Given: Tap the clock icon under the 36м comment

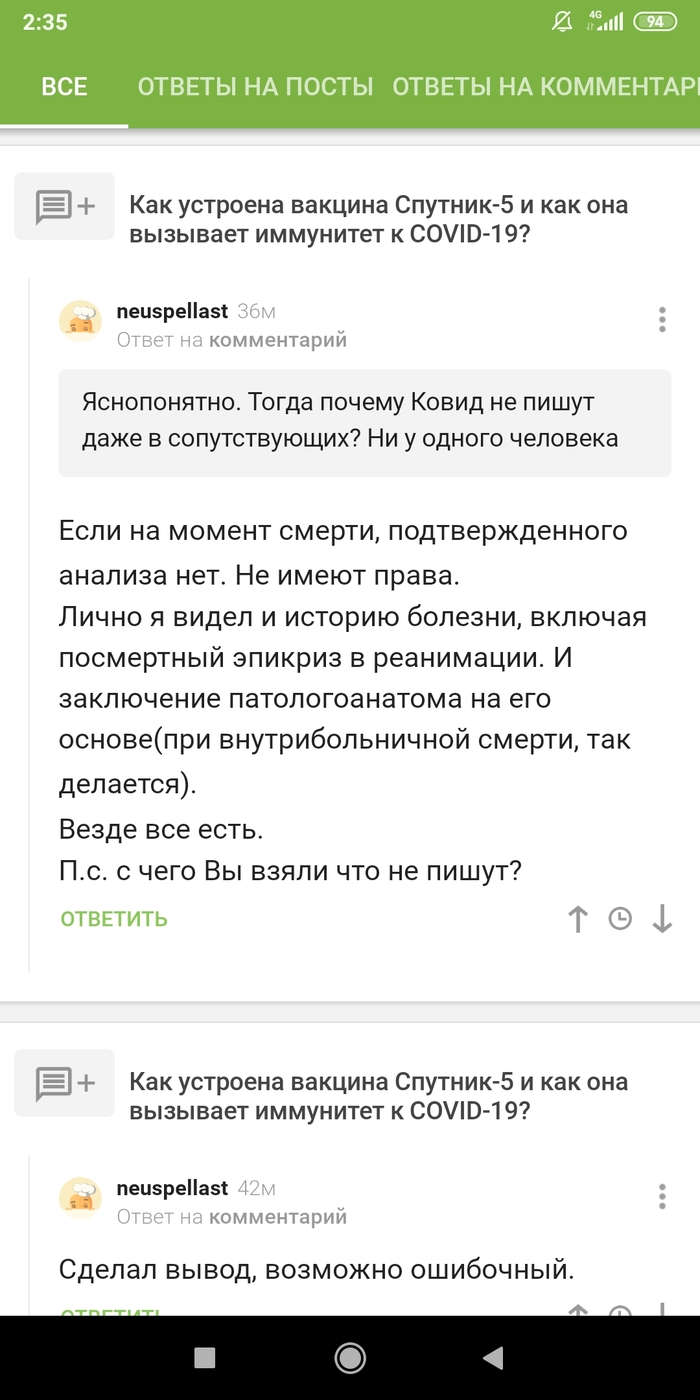Looking at the screenshot, I should 620,919.
